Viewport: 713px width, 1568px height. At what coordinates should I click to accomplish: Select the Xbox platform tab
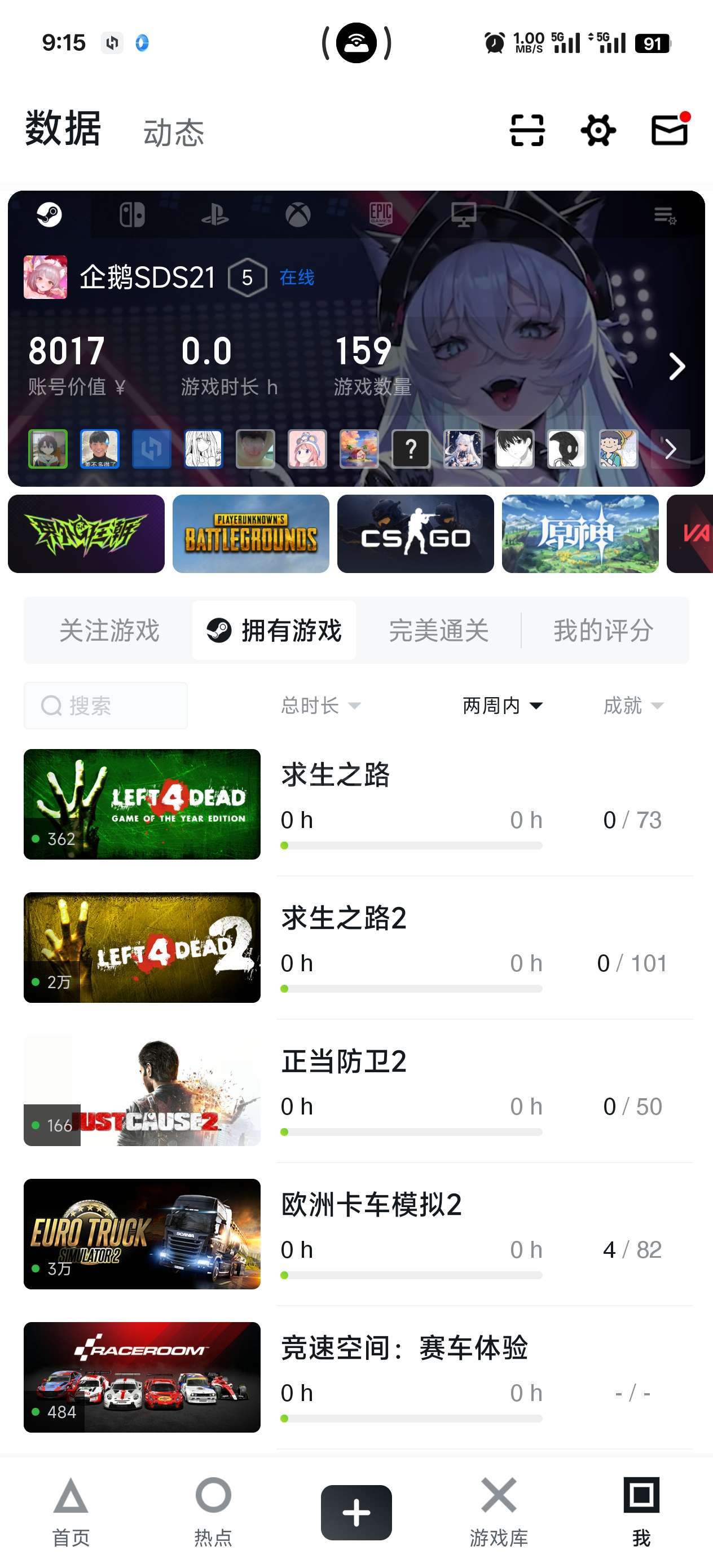pos(298,215)
